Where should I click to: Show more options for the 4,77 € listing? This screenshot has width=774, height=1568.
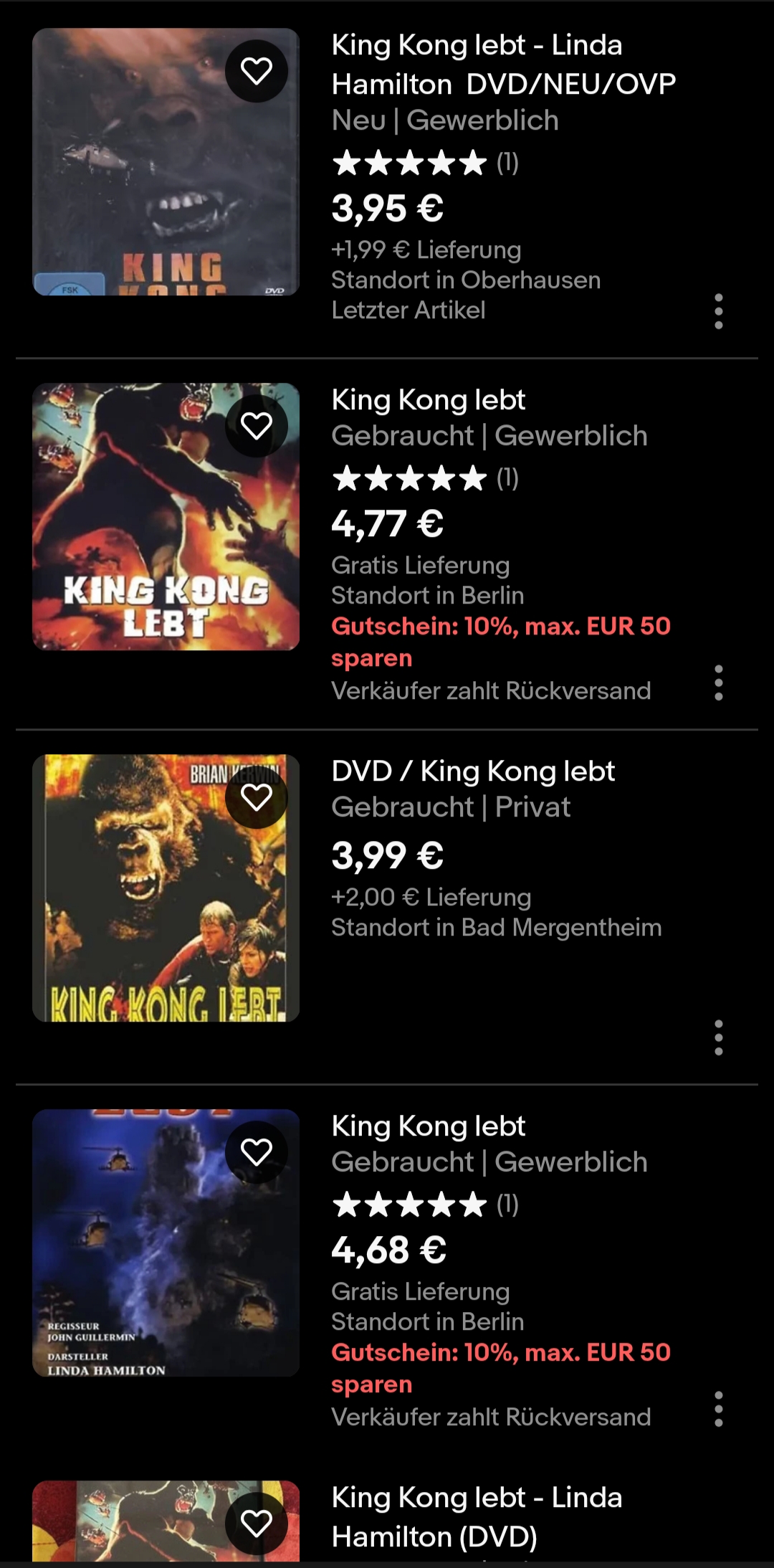718,683
